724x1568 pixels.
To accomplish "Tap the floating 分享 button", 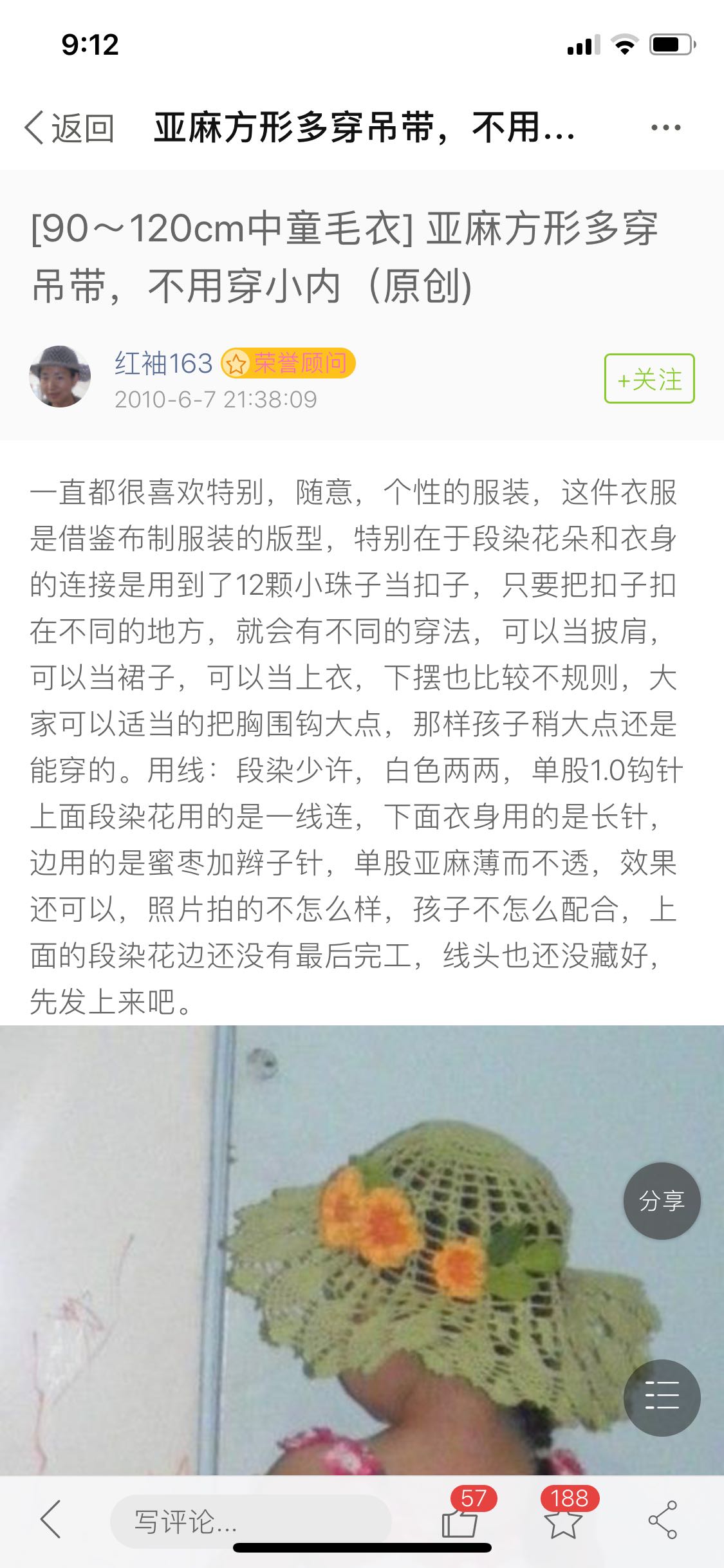I will click(661, 1201).
